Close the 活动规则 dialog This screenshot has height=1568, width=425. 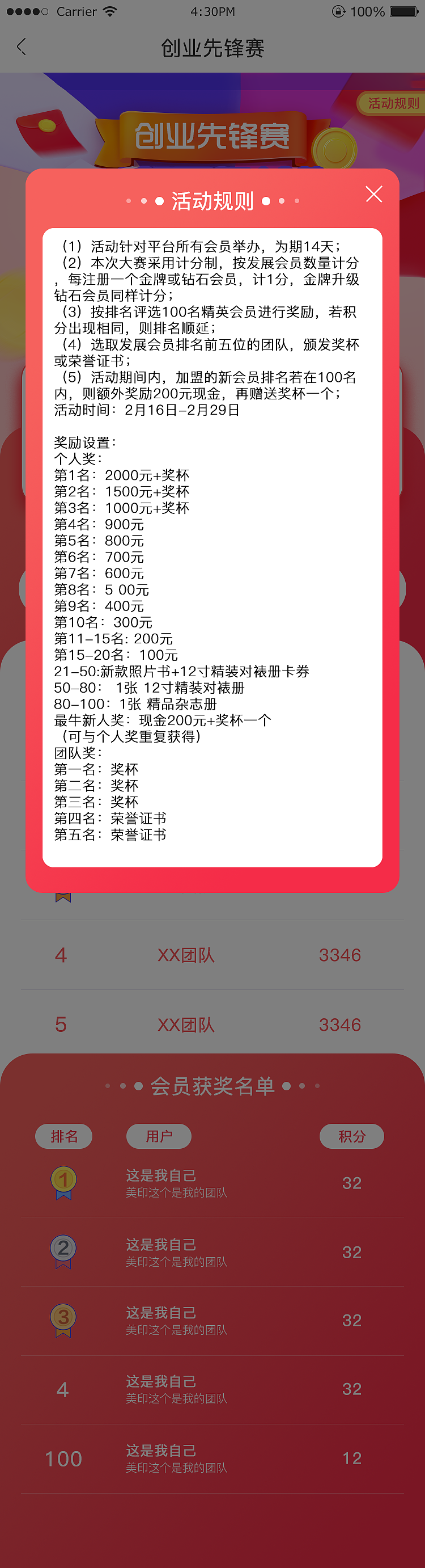coord(373,194)
